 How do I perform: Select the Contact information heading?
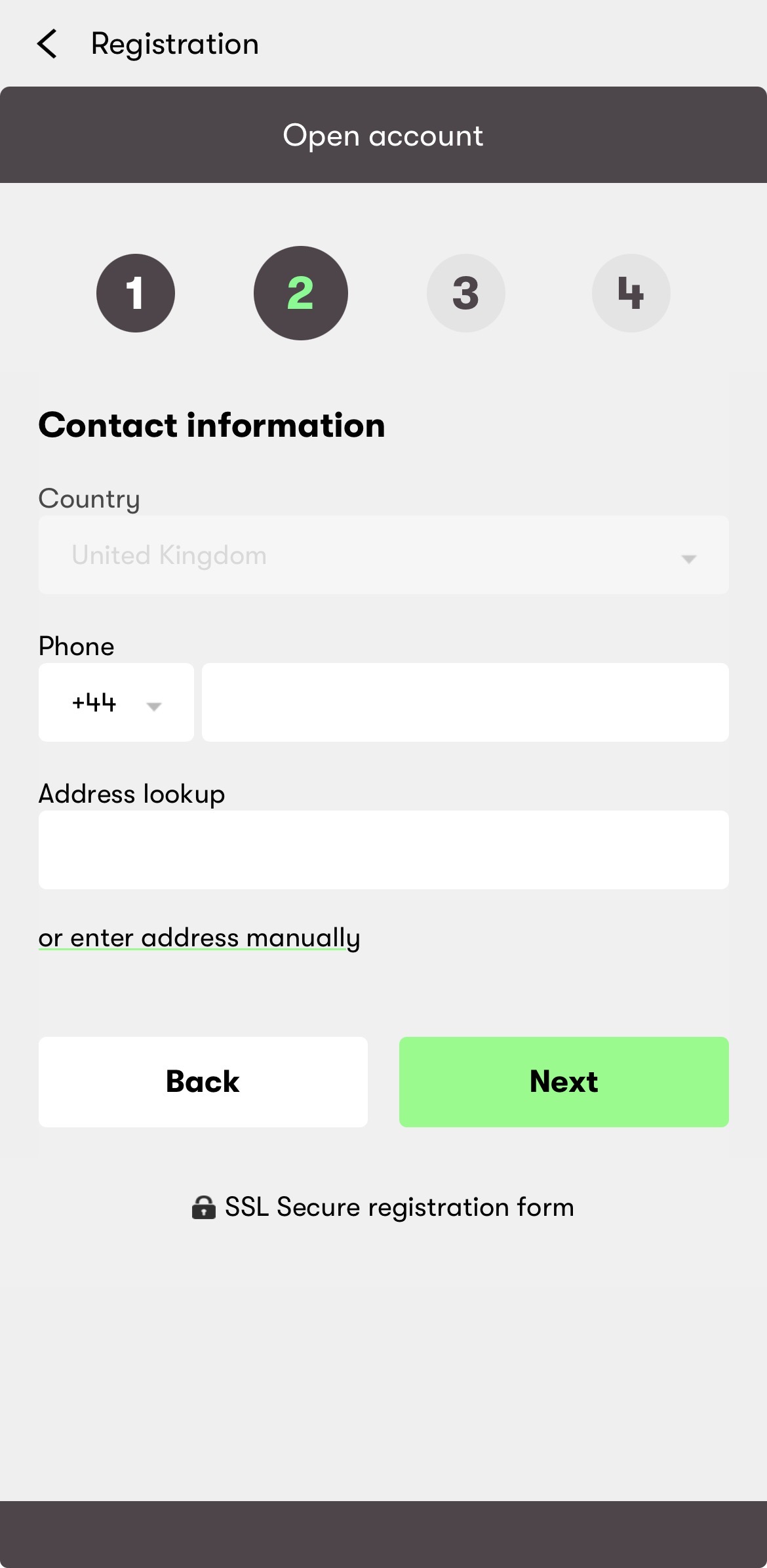[x=212, y=425]
